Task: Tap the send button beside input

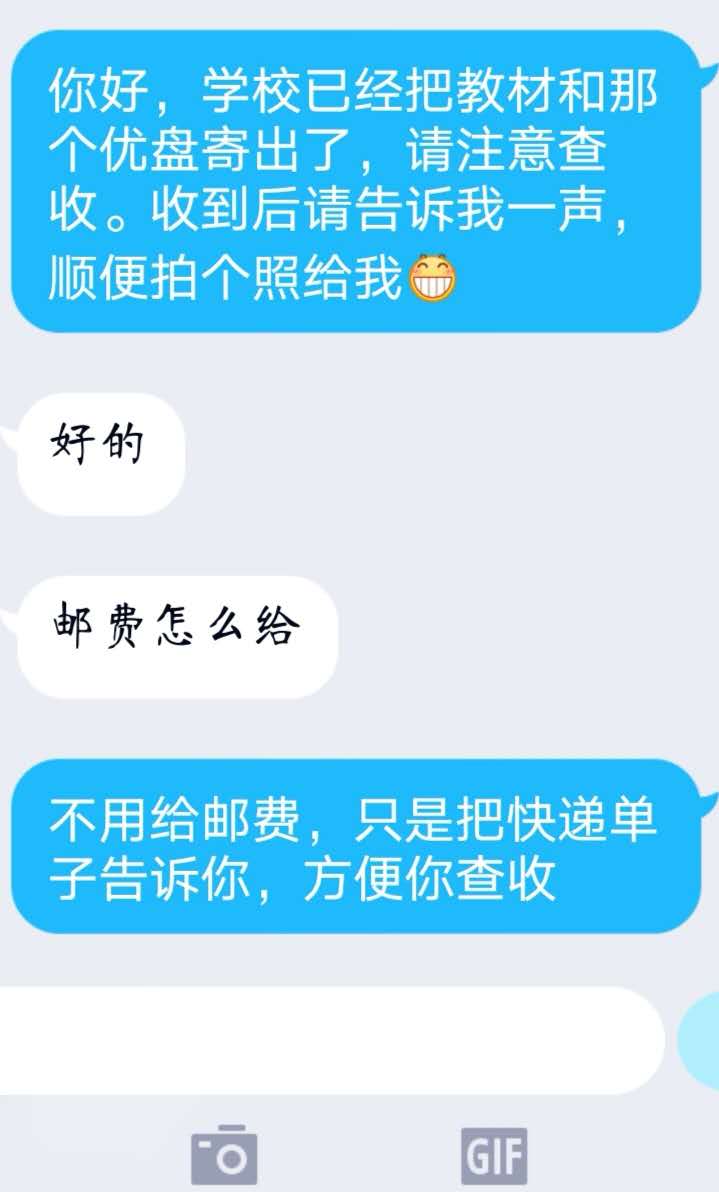Action: coord(701,1040)
